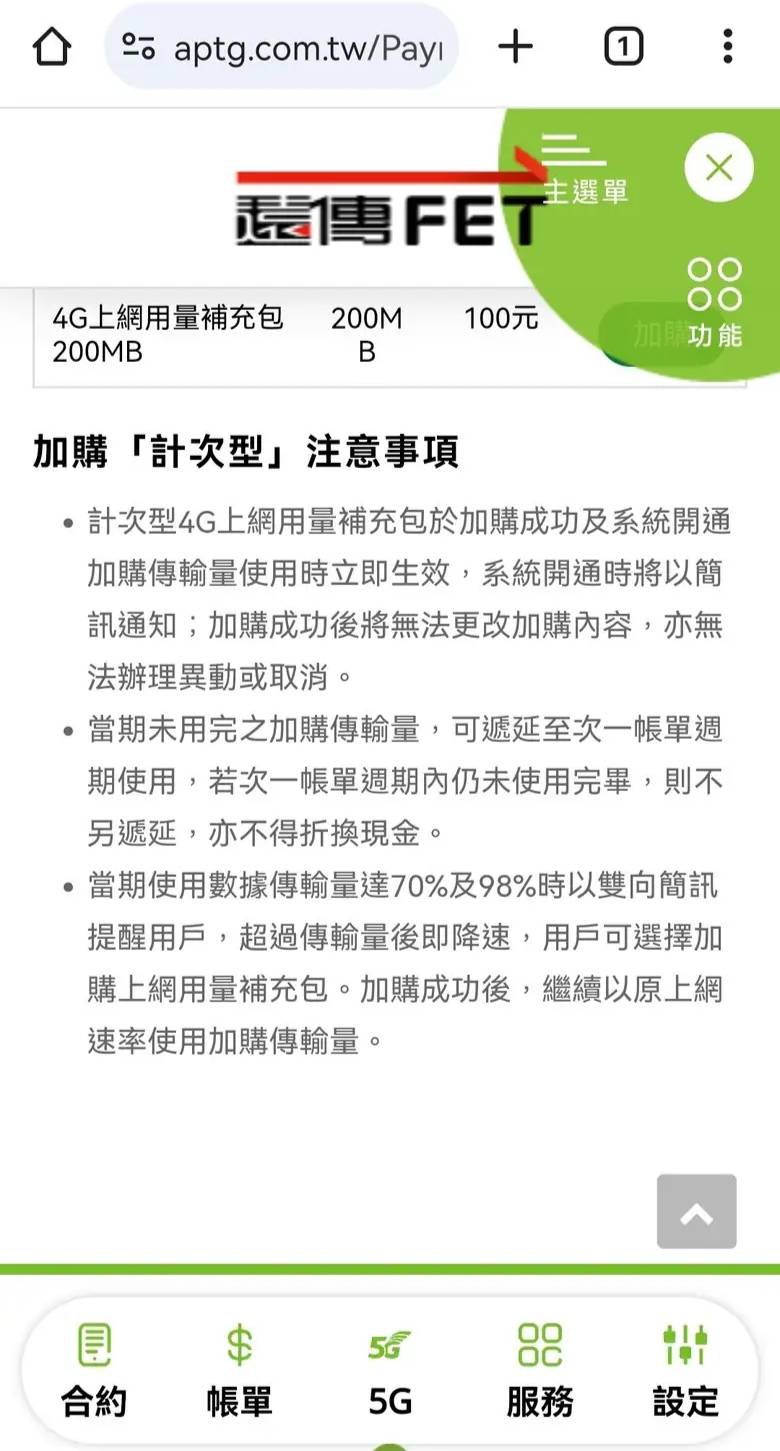Screen dimensions: 780x1451
Task: Open the 功能 functions grid
Action: coord(715,303)
